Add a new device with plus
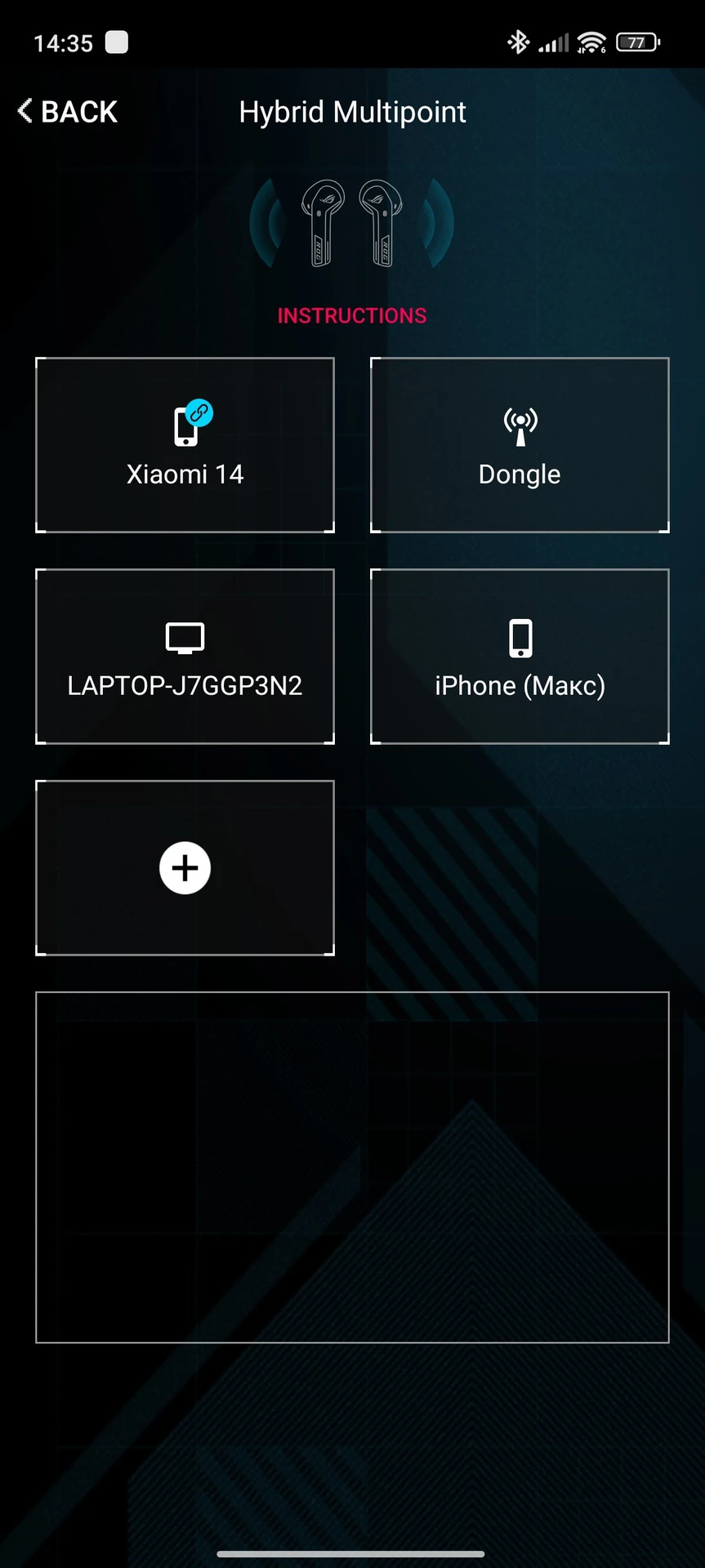Screen dimensions: 705x1568 click(x=185, y=867)
